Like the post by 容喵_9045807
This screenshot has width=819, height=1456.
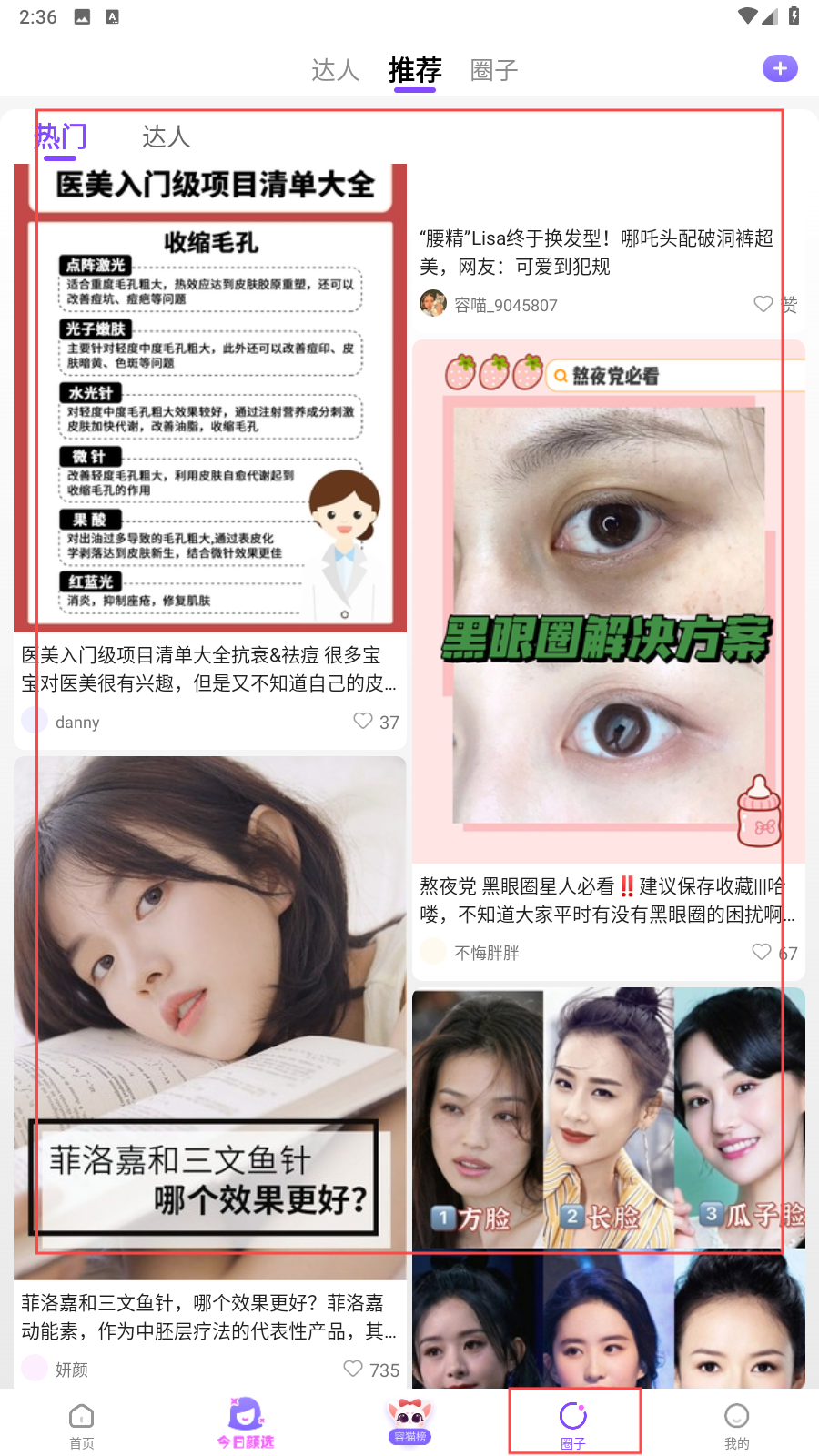[x=763, y=304]
